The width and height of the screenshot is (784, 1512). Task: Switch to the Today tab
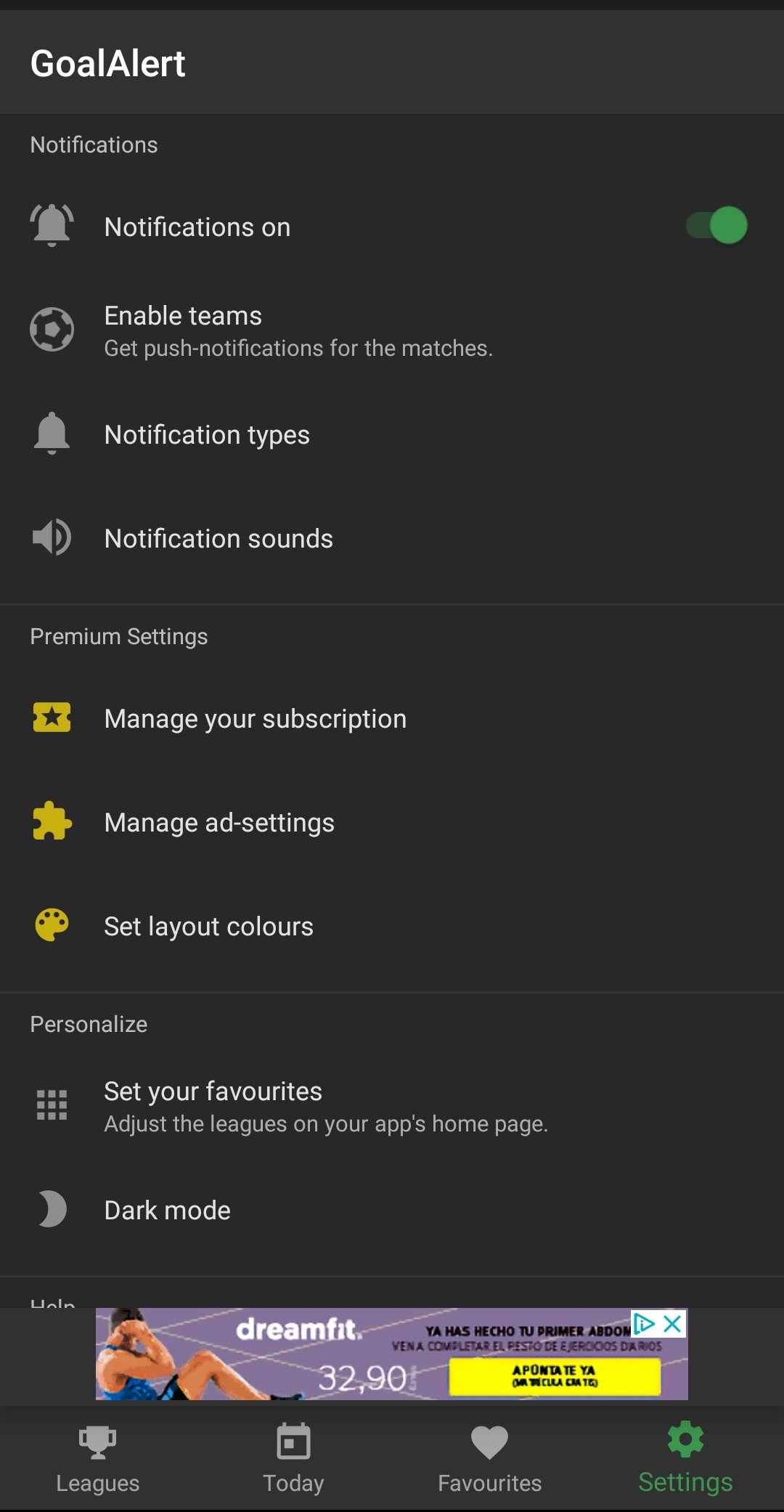pos(294,1458)
